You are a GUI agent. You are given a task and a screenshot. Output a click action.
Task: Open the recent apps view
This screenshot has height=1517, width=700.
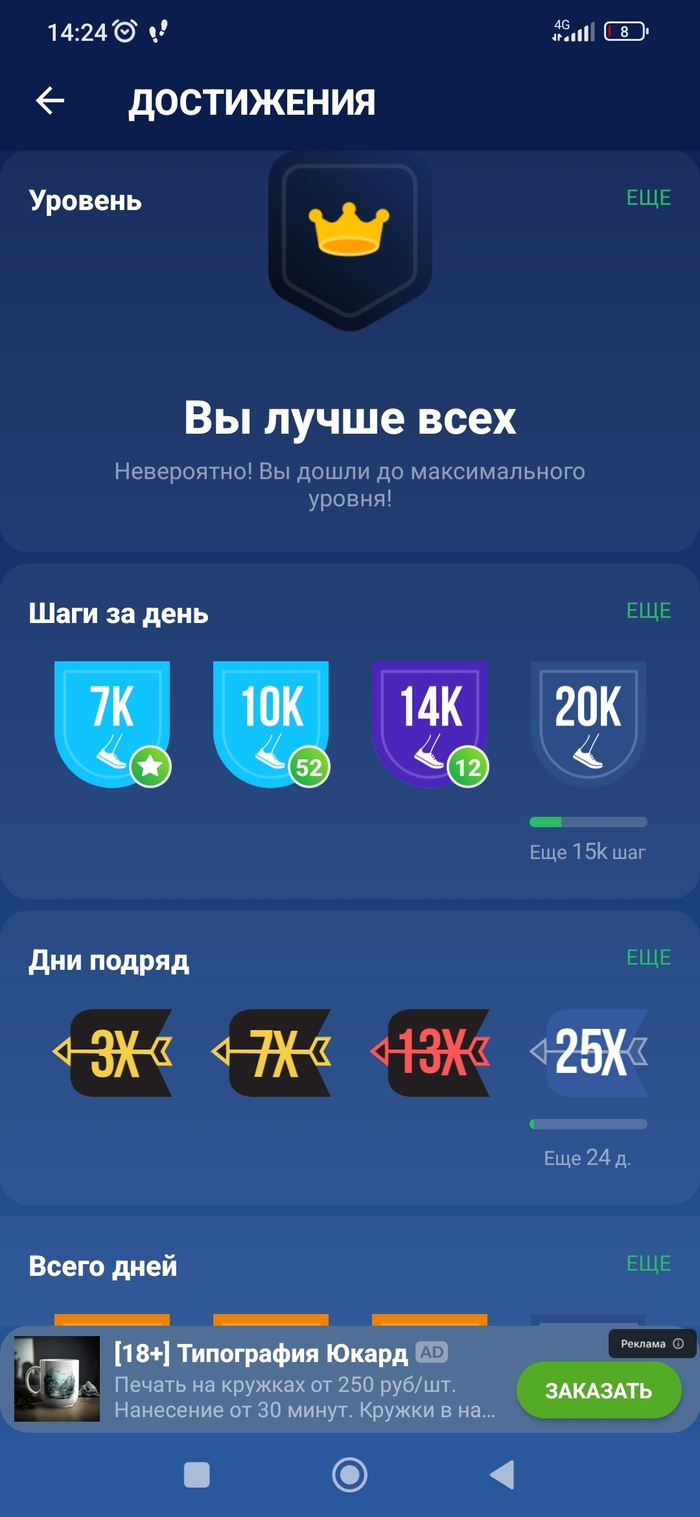click(197, 1474)
